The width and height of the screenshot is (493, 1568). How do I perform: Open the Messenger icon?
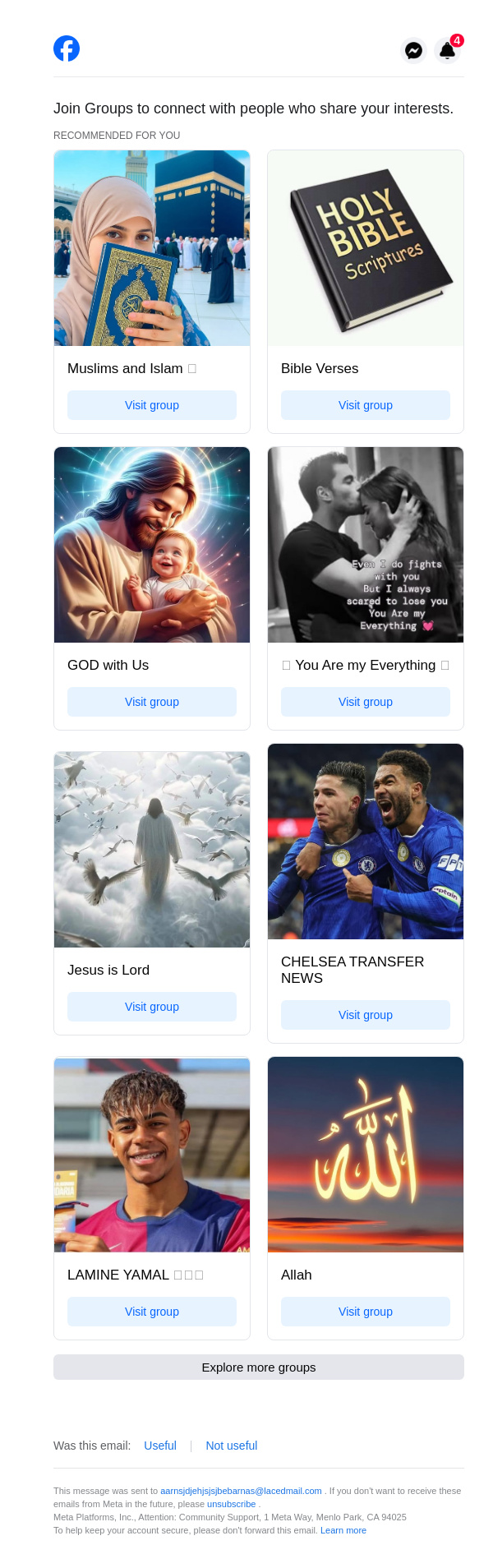(414, 50)
